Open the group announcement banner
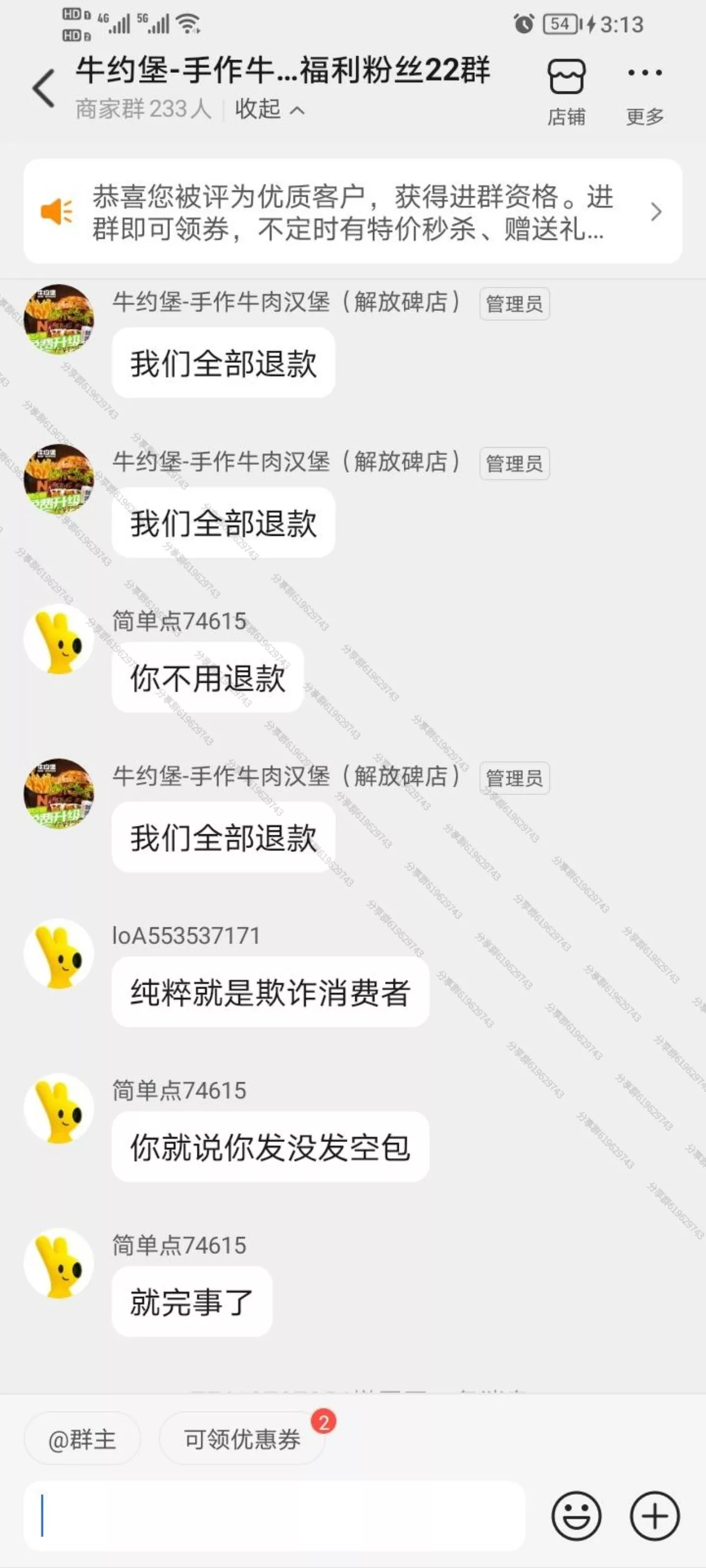706x1568 pixels. pos(352,212)
